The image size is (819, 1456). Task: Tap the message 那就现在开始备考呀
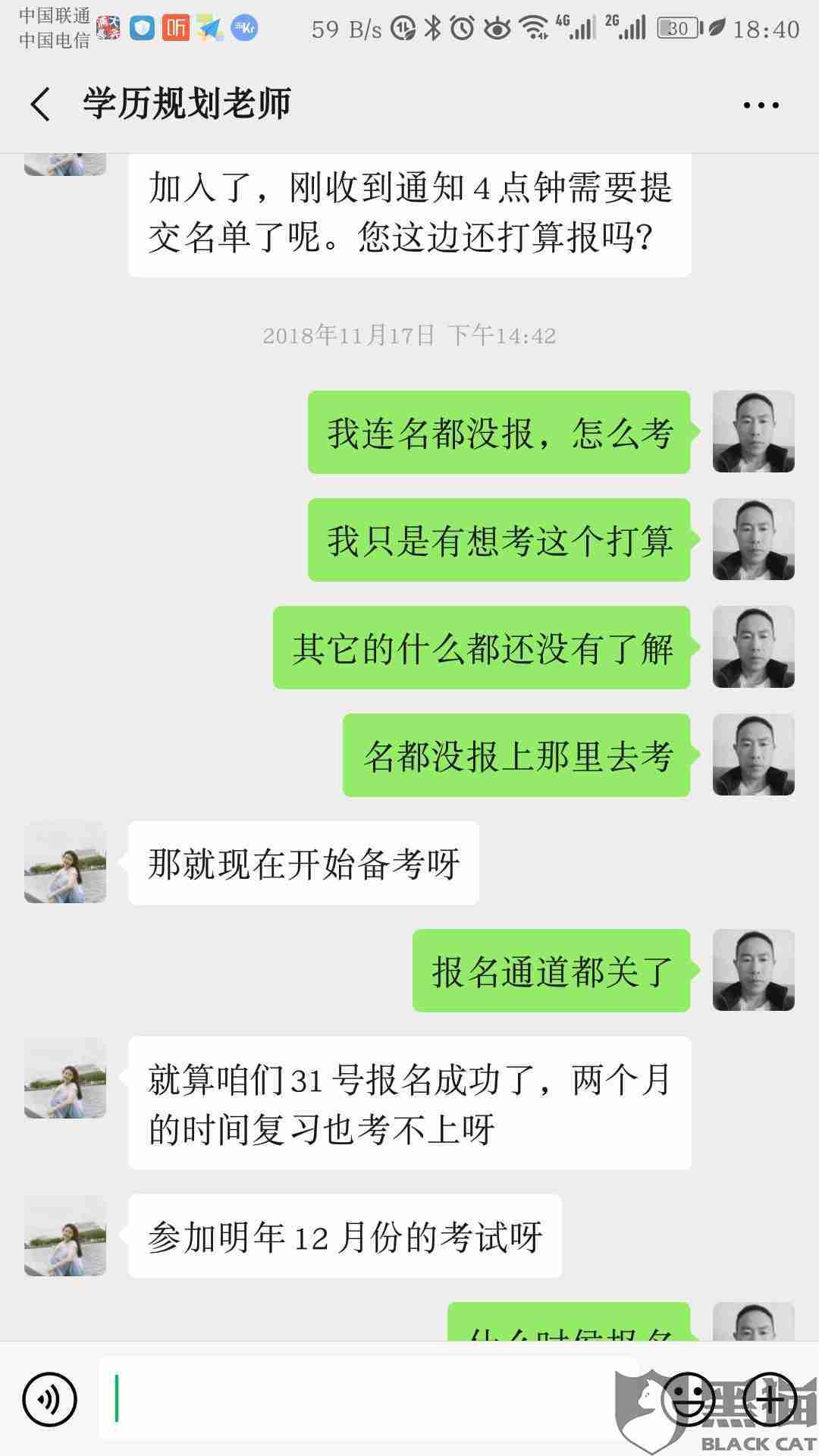point(303,861)
